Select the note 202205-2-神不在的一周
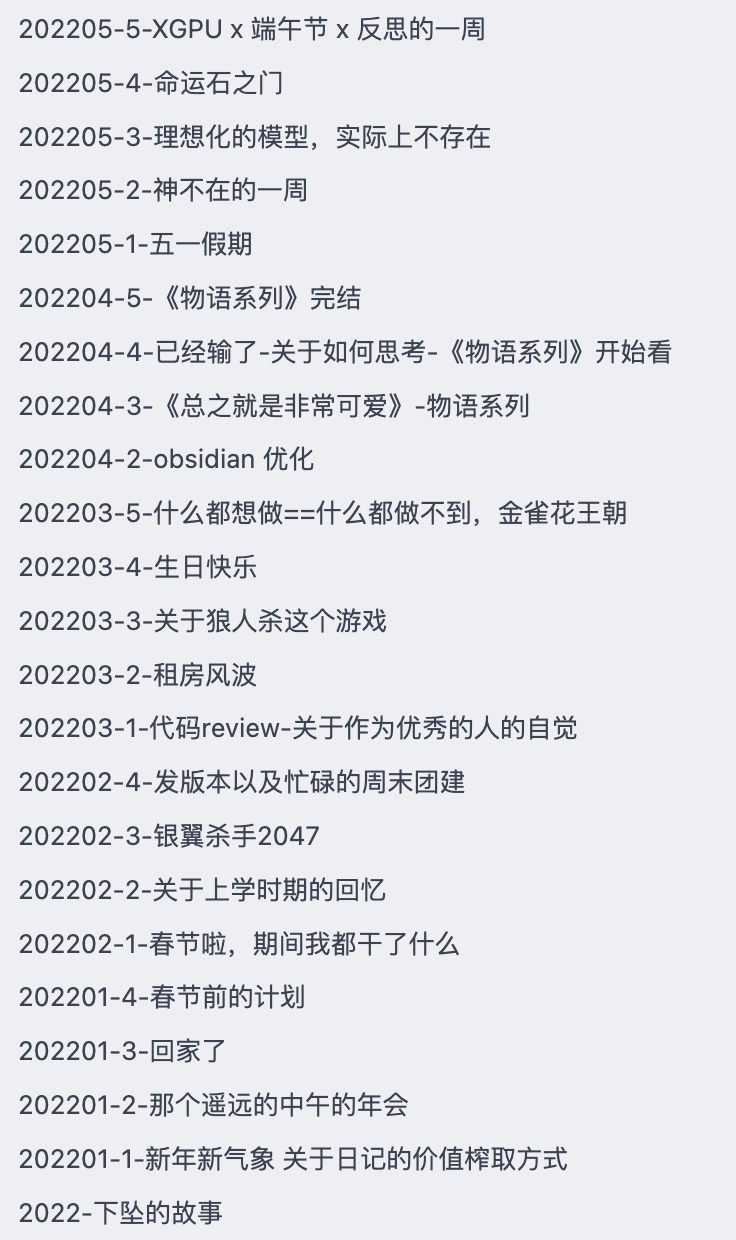This screenshot has height=1240, width=736. (x=162, y=190)
